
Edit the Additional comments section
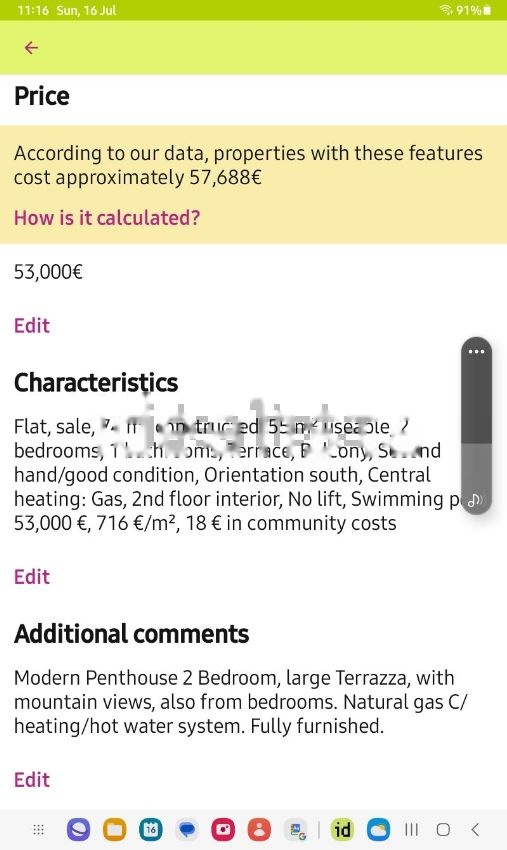click(x=32, y=780)
